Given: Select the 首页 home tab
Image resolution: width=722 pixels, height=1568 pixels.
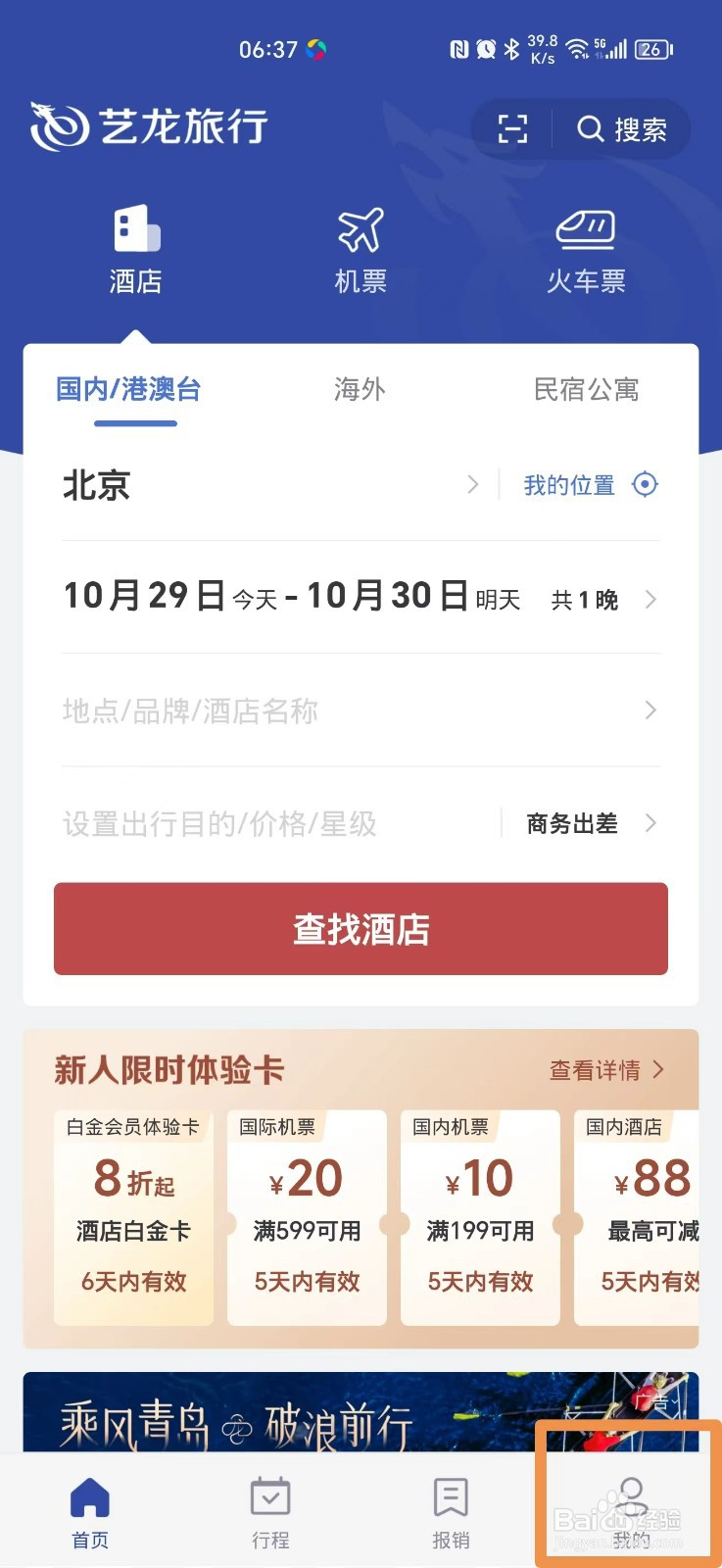Looking at the screenshot, I should [x=90, y=1509].
